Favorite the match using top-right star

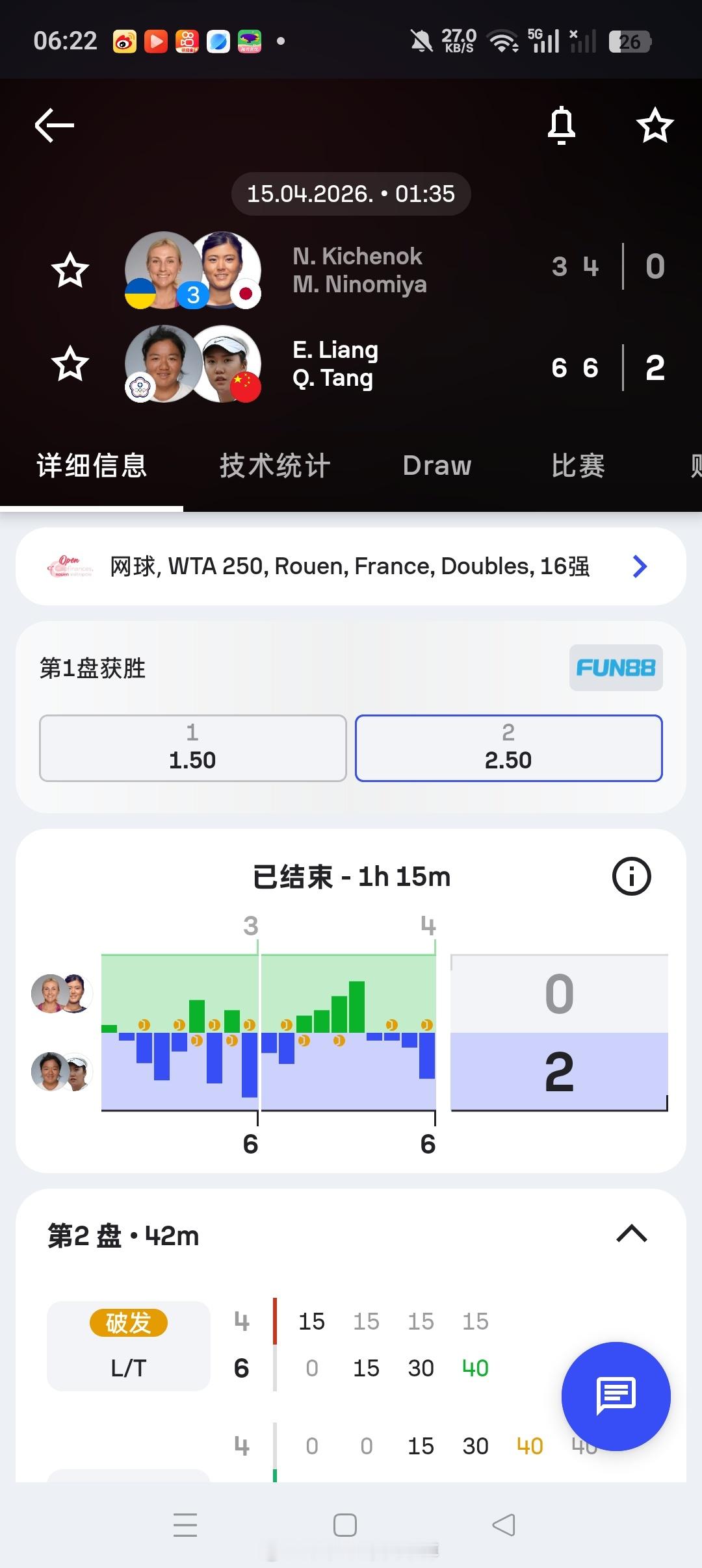(x=655, y=125)
